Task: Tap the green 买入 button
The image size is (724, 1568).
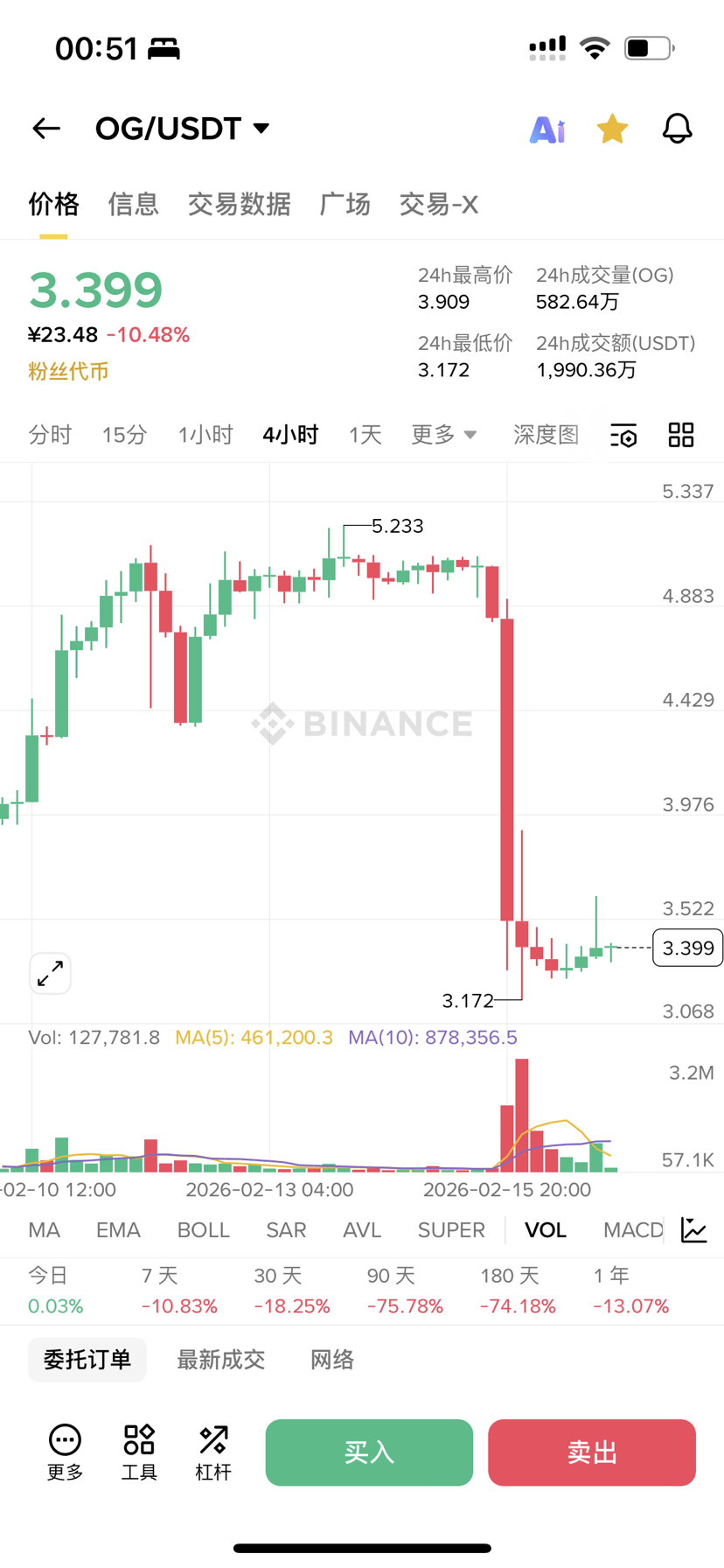Action: pyautogui.click(x=369, y=1452)
